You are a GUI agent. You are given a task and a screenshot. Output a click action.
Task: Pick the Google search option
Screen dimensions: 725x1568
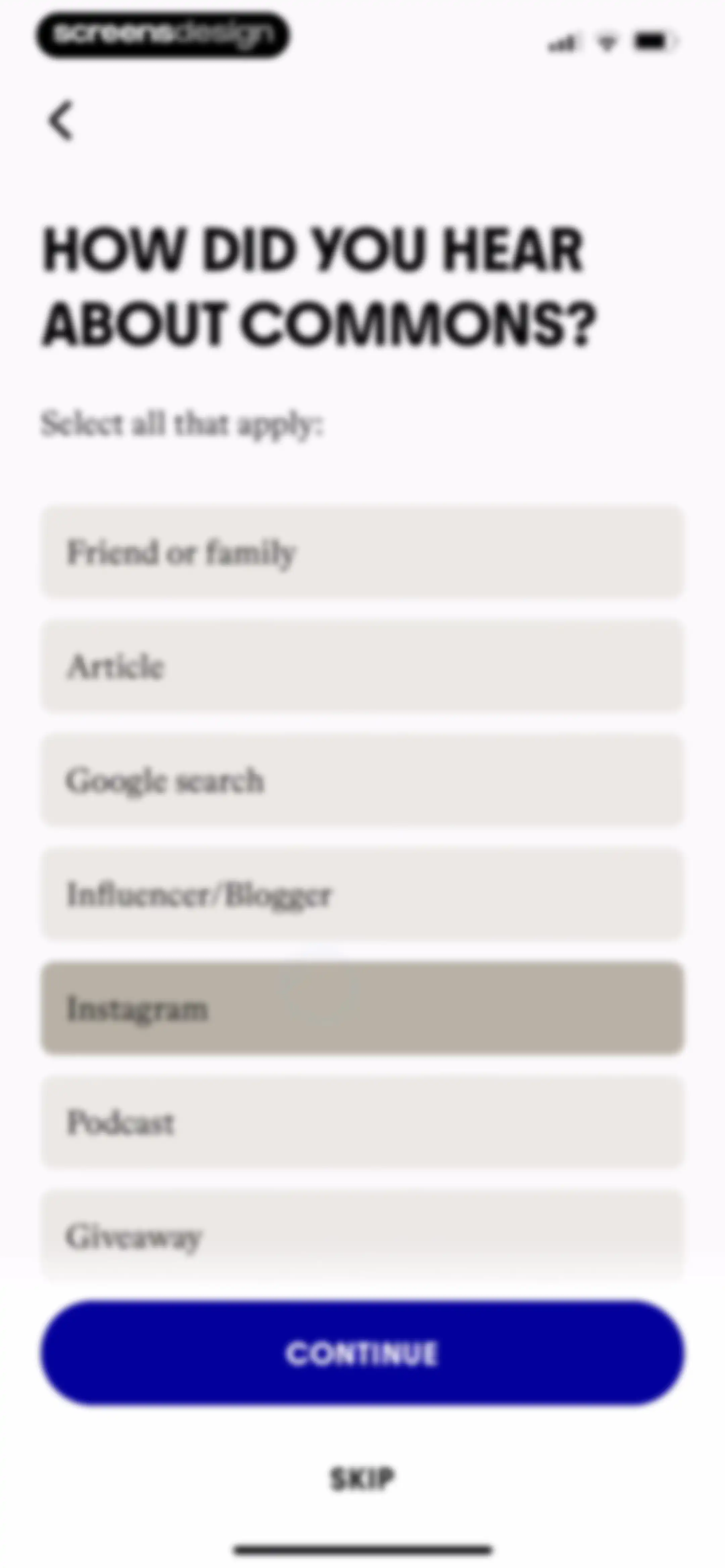[362, 780]
